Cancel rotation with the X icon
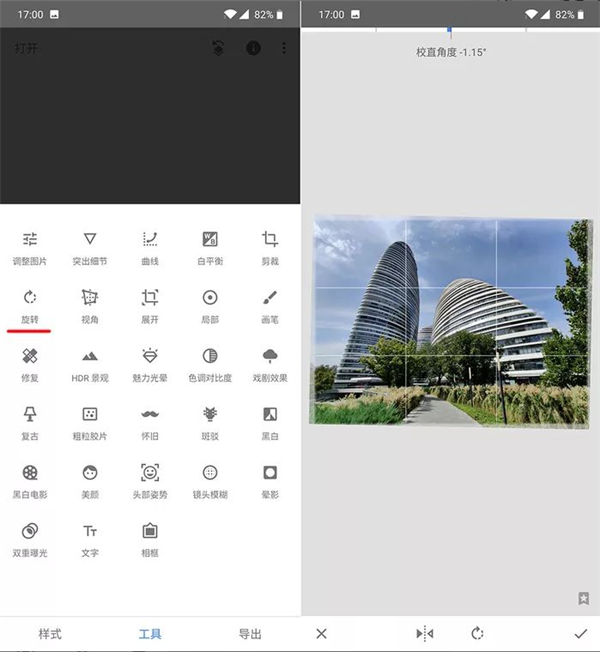Viewport: 600px width, 652px height. click(x=321, y=634)
